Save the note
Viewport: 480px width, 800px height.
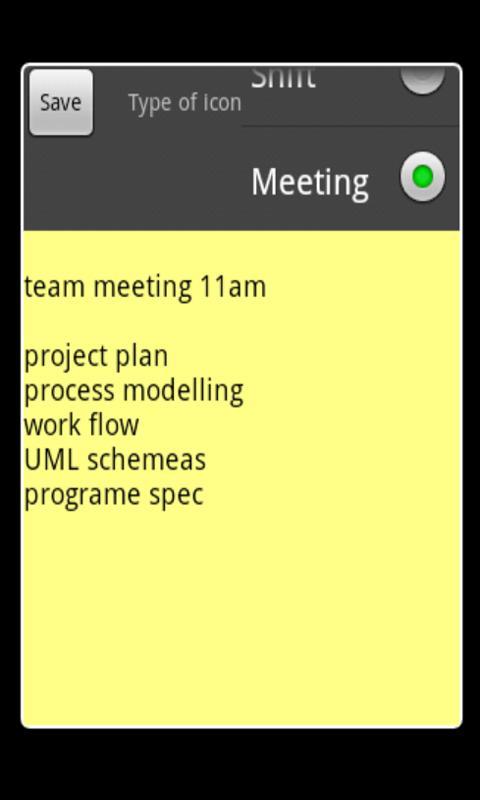pyautogui.click(x=61, y=103)
